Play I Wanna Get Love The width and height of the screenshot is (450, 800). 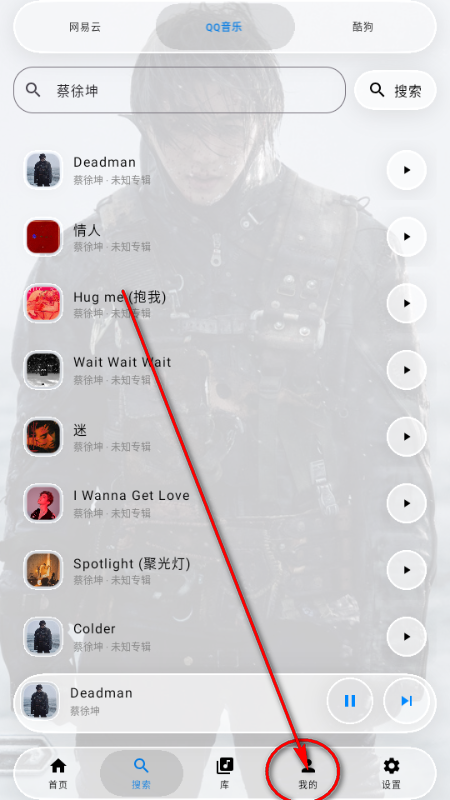pos(407,504)
